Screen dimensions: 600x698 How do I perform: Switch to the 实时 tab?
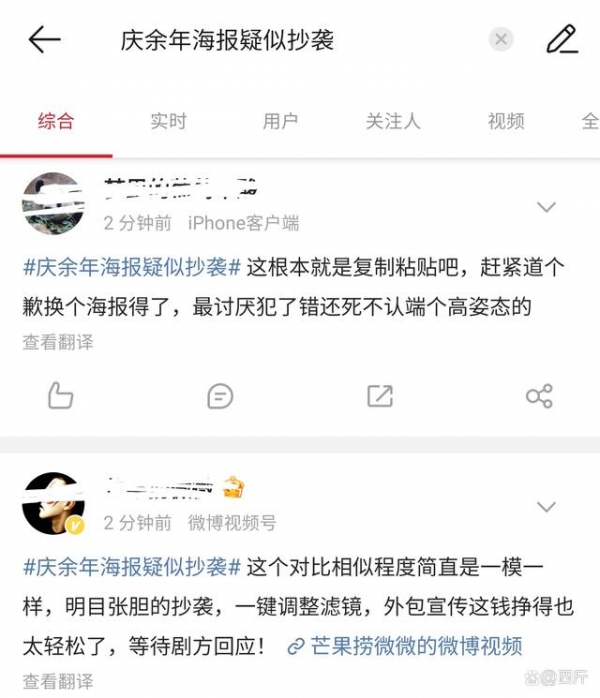[168, 121]
